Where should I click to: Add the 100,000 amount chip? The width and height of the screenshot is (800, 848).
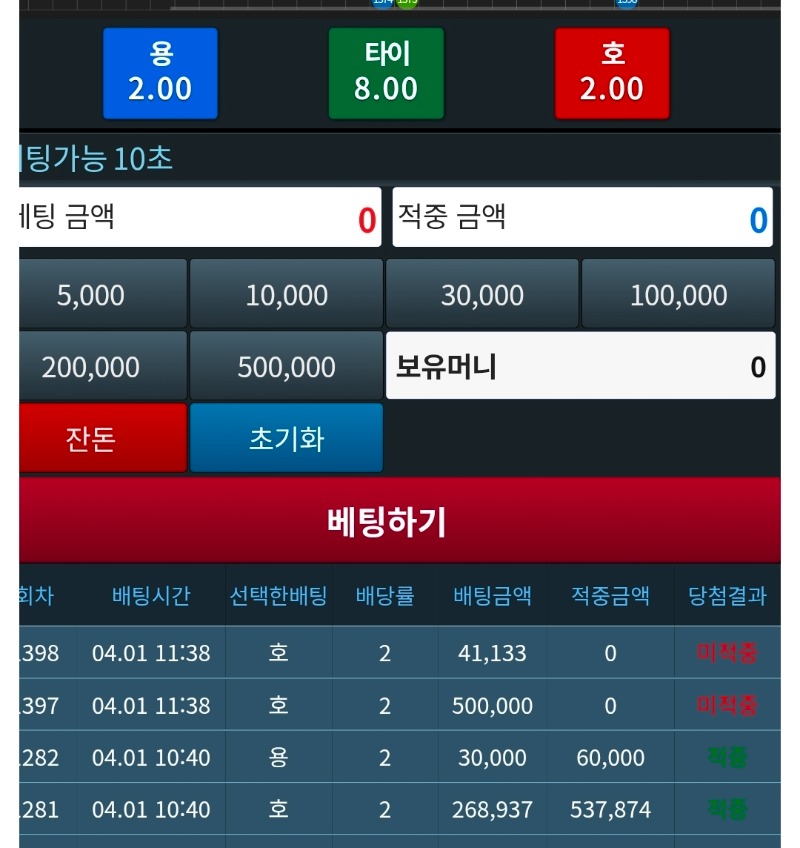[678, 295]
